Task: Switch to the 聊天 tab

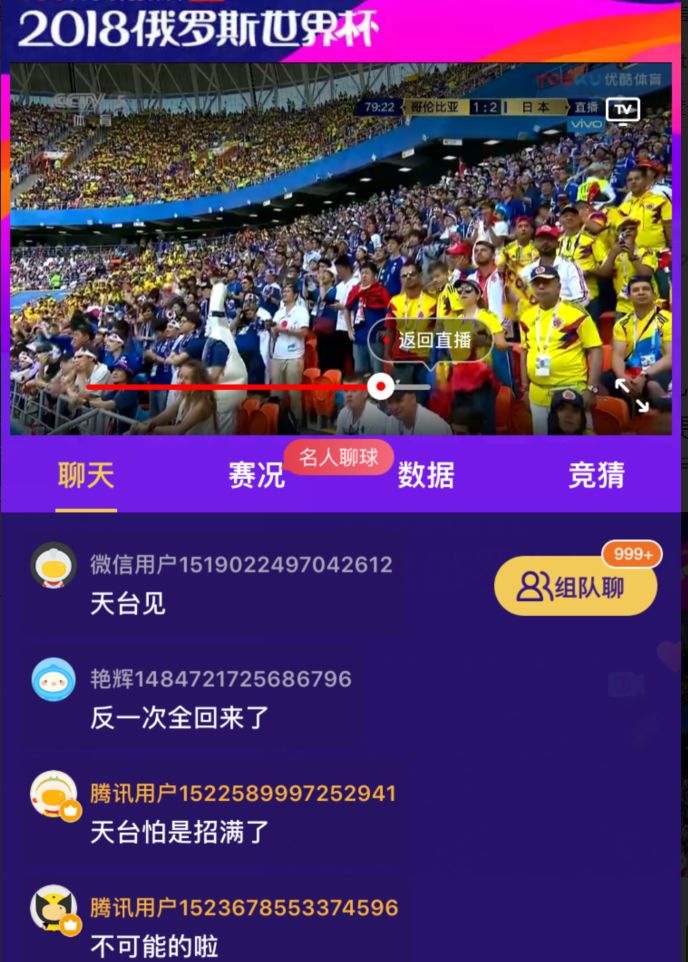Action: (86, 476)
